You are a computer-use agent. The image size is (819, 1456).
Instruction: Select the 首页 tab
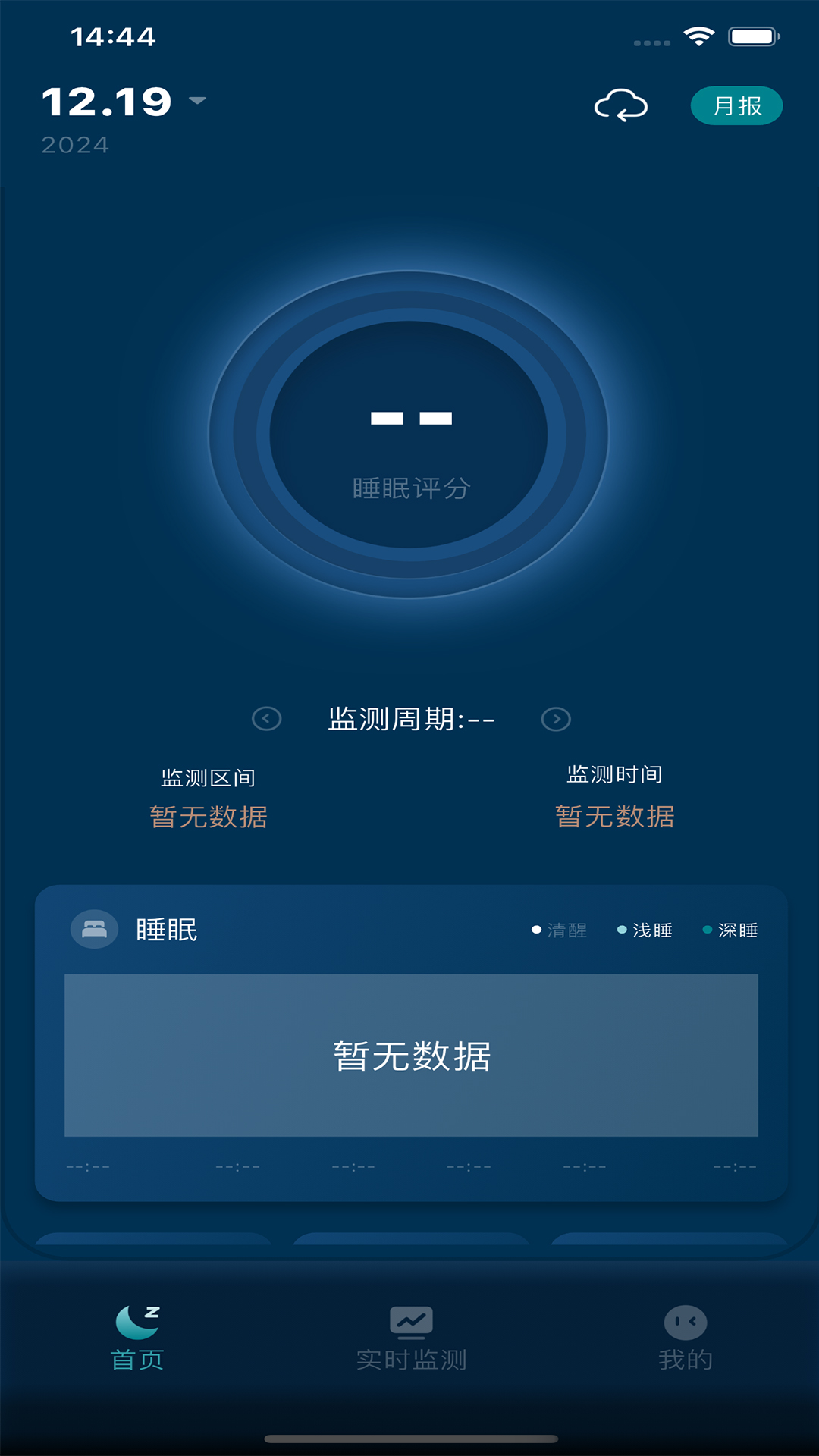[137, 1338]
